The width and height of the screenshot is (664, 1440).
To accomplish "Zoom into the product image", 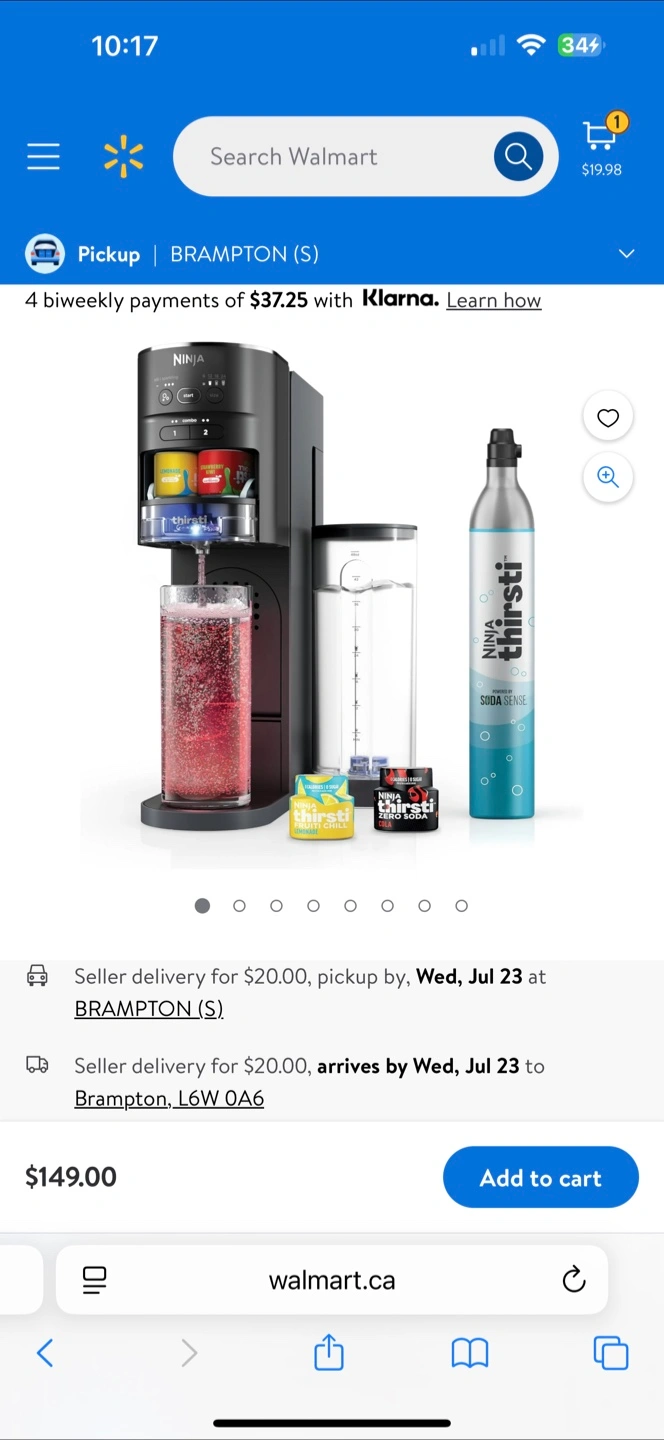I will pyautogui.click(x=608, y=476).
